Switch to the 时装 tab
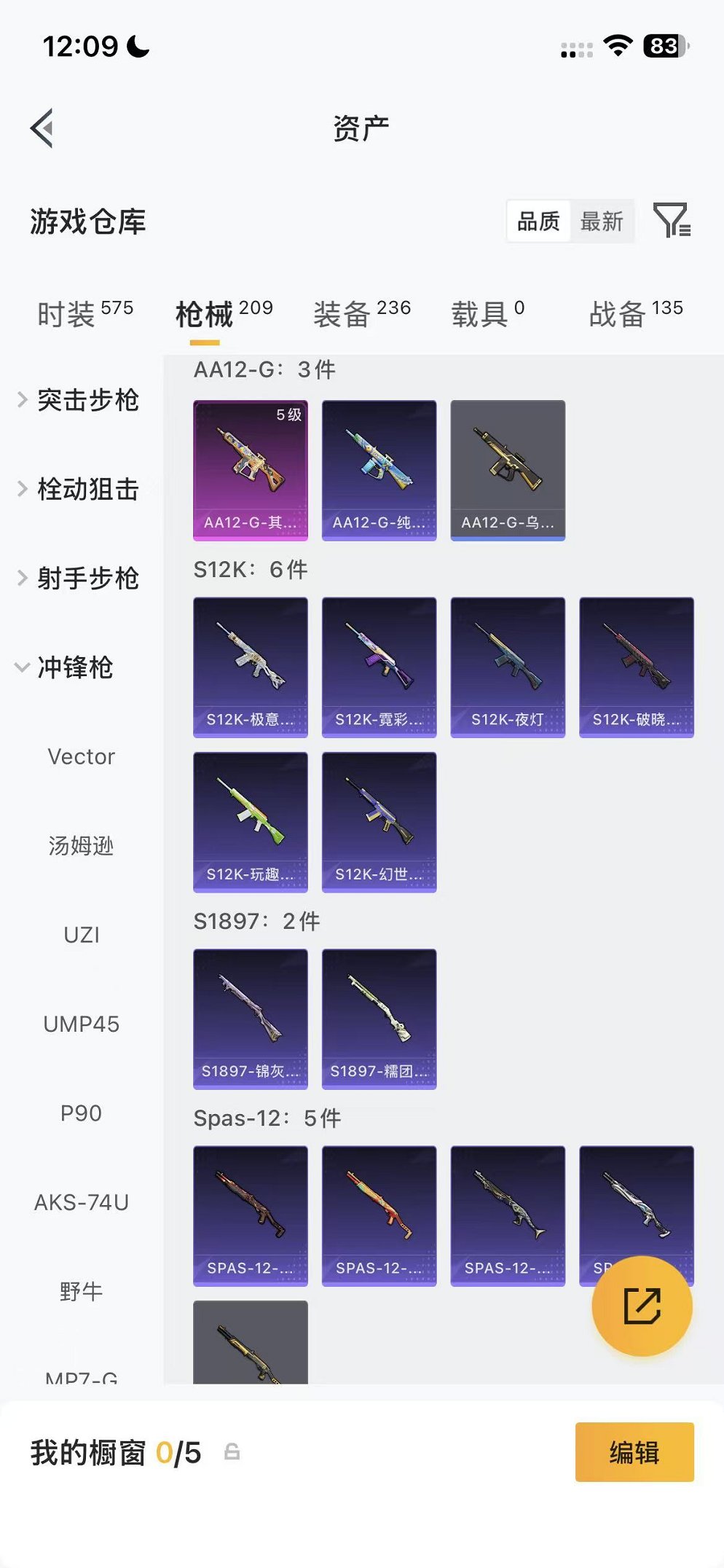Viewport: 724px width, 1568px height. coord(85,313)
